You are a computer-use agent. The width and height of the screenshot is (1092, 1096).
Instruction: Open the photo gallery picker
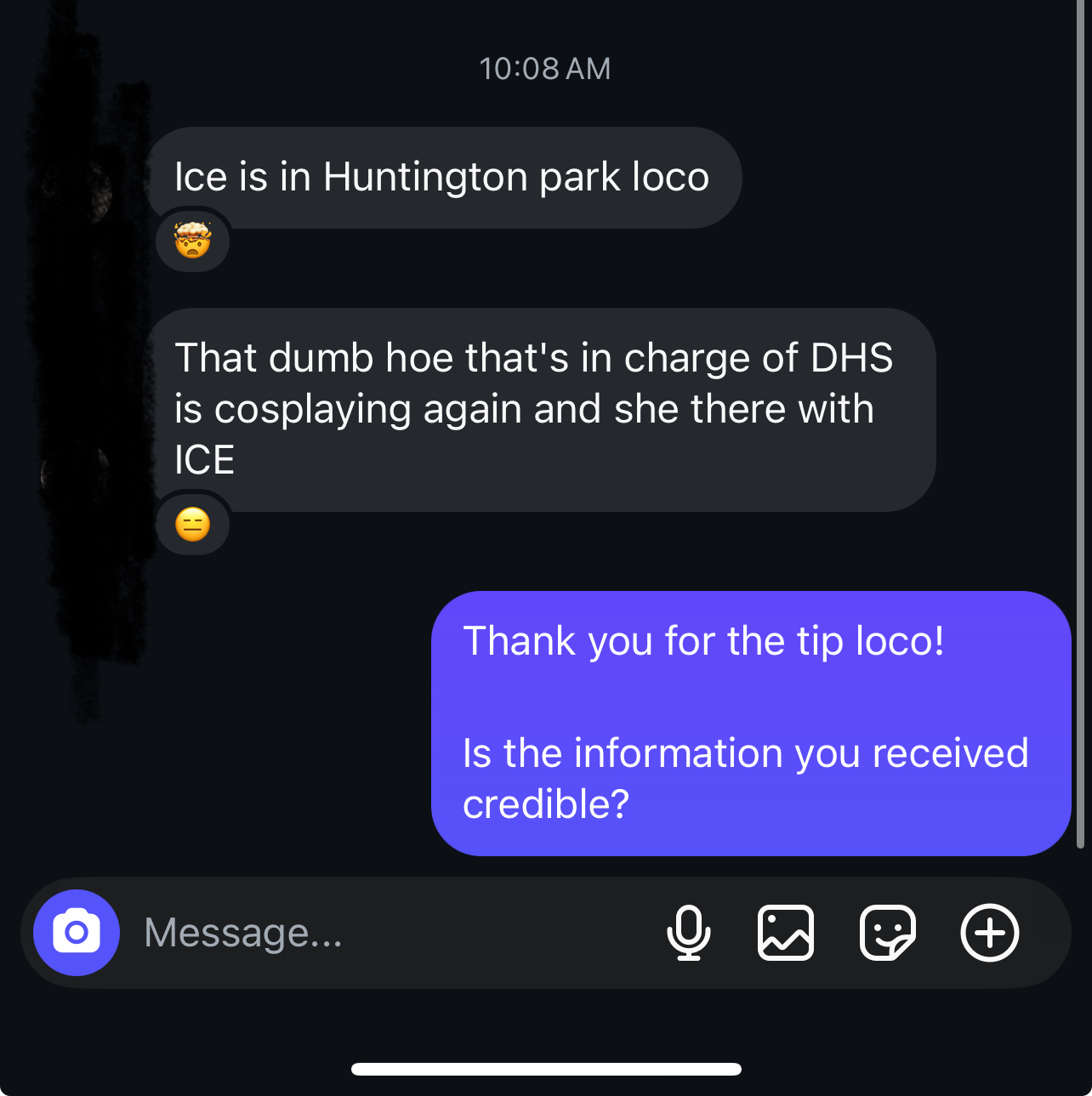pos(785,933)
